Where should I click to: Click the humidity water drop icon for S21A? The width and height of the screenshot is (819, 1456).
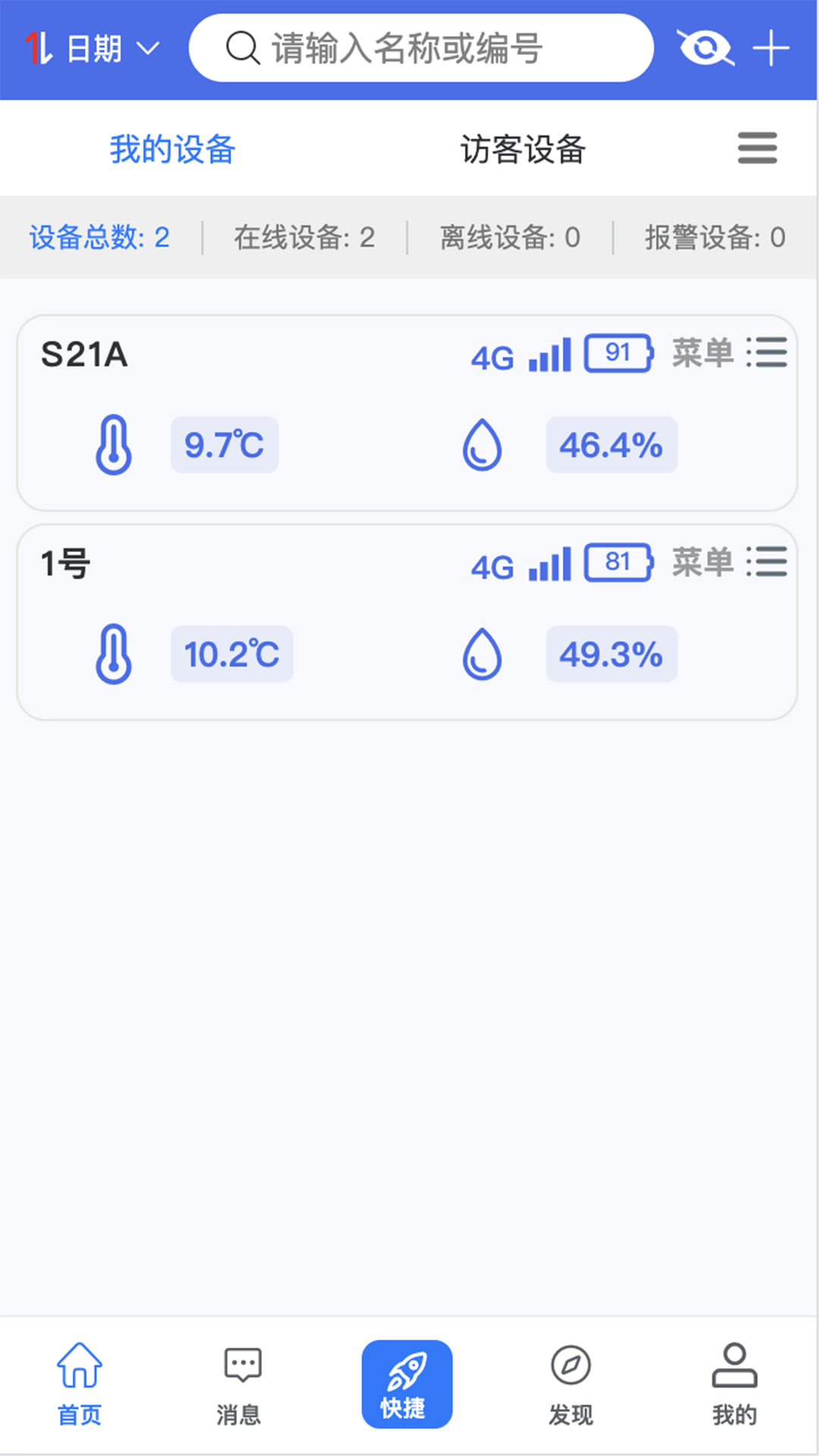(482, 445)
